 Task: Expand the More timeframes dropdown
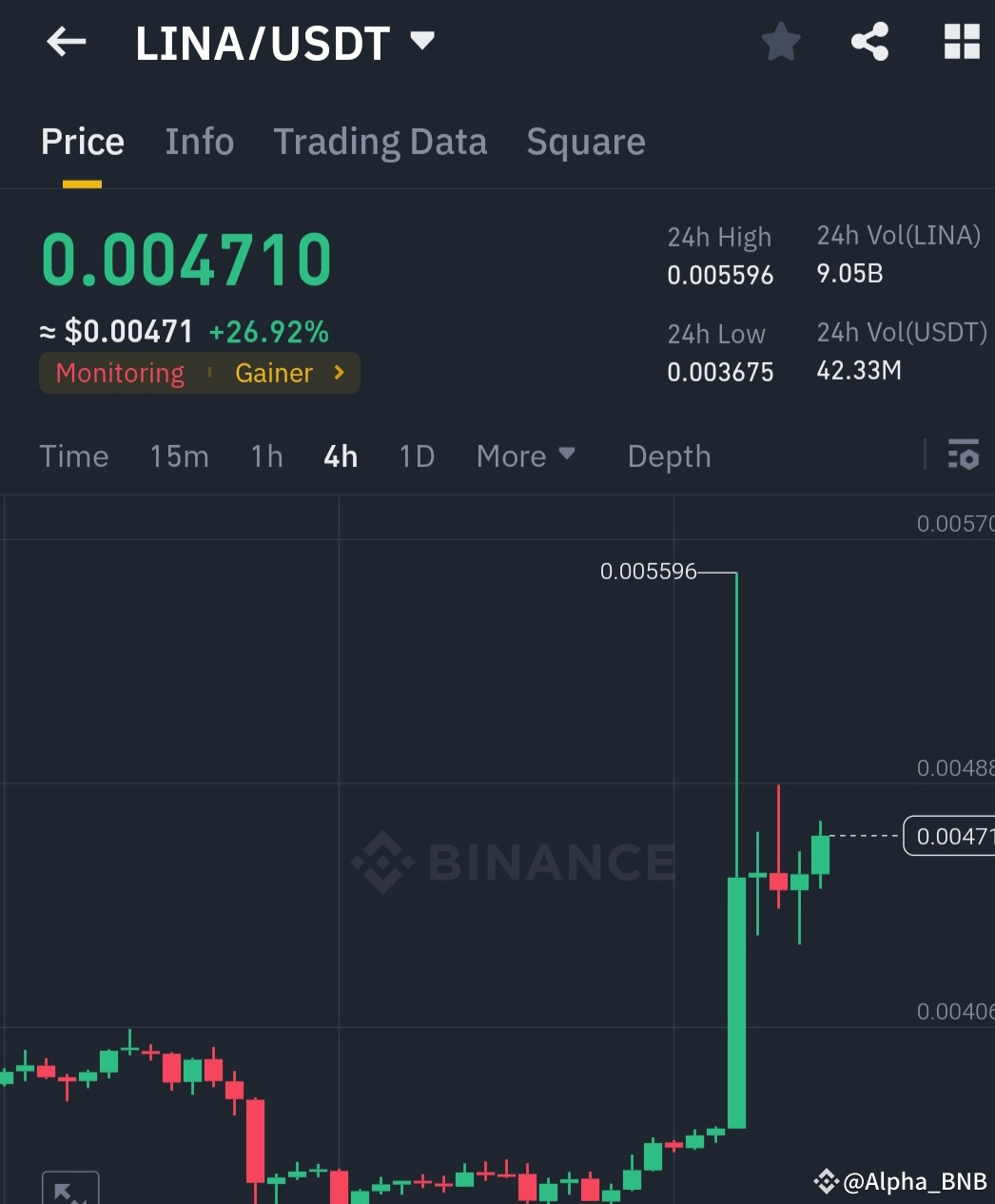pos(524,456)
